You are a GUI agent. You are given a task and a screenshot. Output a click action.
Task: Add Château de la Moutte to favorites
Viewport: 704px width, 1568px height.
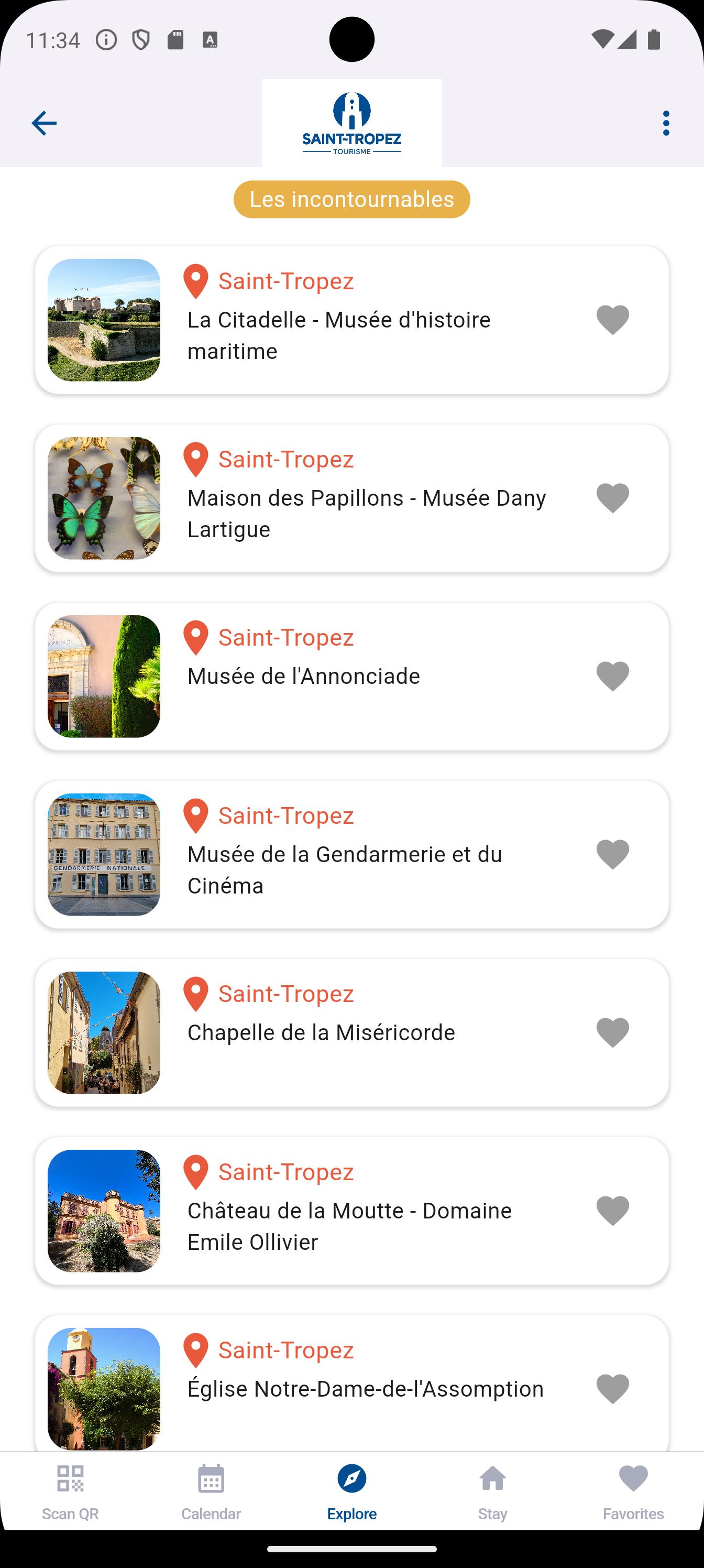coord(612,1211)
